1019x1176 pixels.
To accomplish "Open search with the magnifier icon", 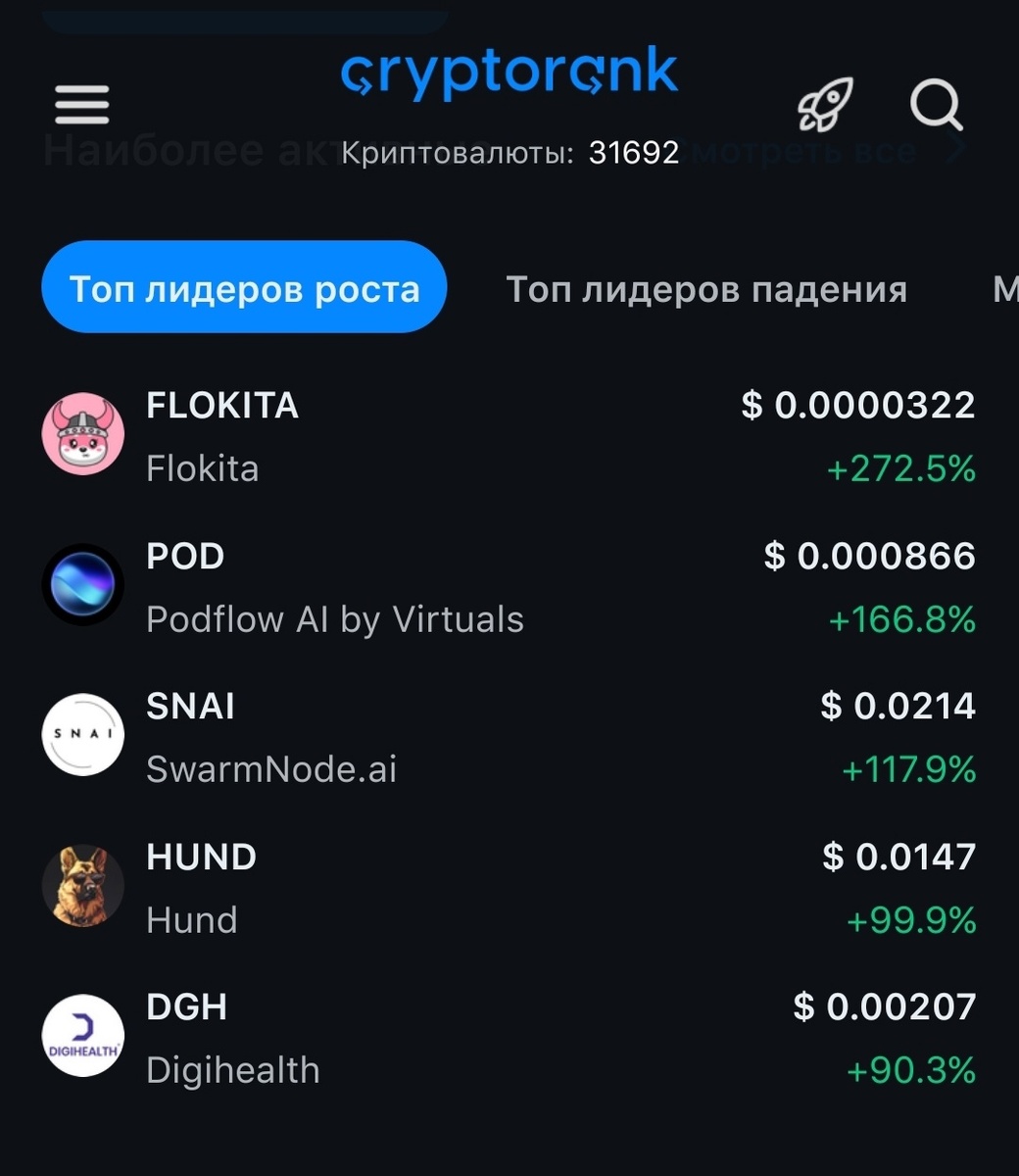I will coord(936,105).
